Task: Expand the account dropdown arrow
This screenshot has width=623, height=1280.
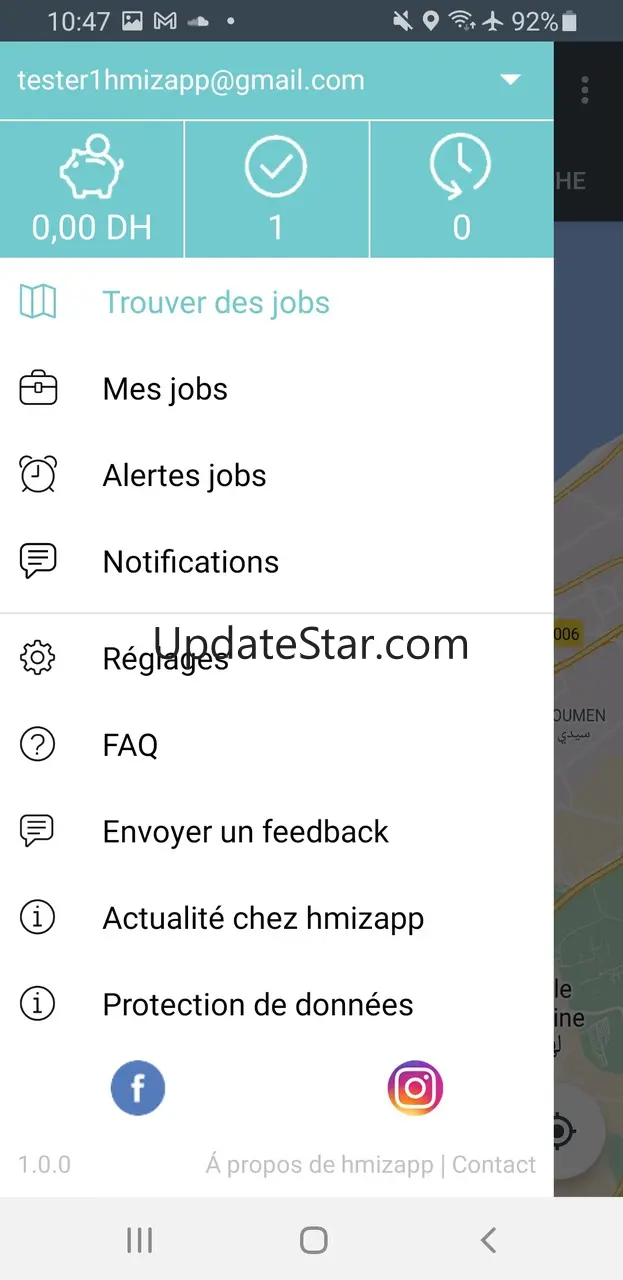Action: coord(511,80)
